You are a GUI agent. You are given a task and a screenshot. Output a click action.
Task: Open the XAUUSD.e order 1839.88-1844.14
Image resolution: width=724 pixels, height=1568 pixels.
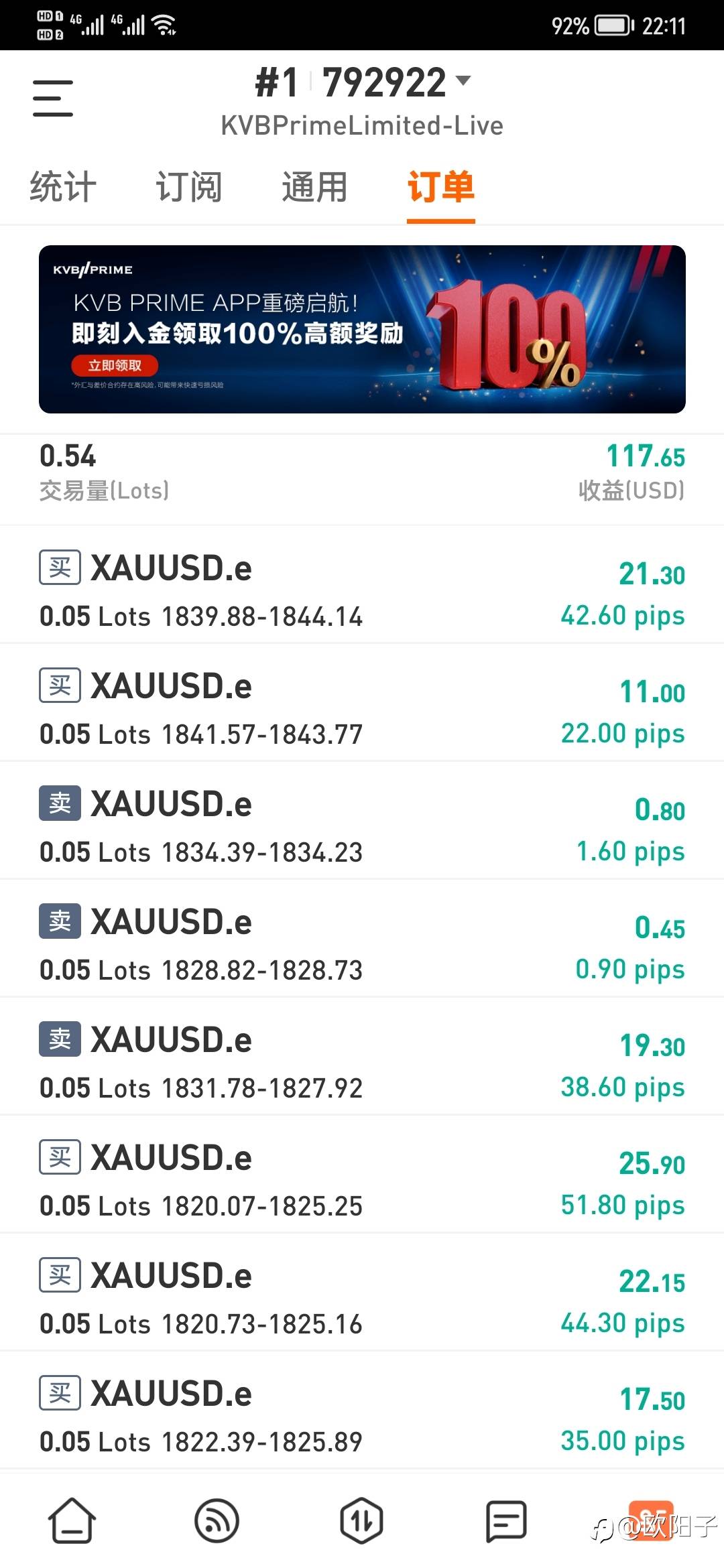pyautogui.click(x=362, y=585)
